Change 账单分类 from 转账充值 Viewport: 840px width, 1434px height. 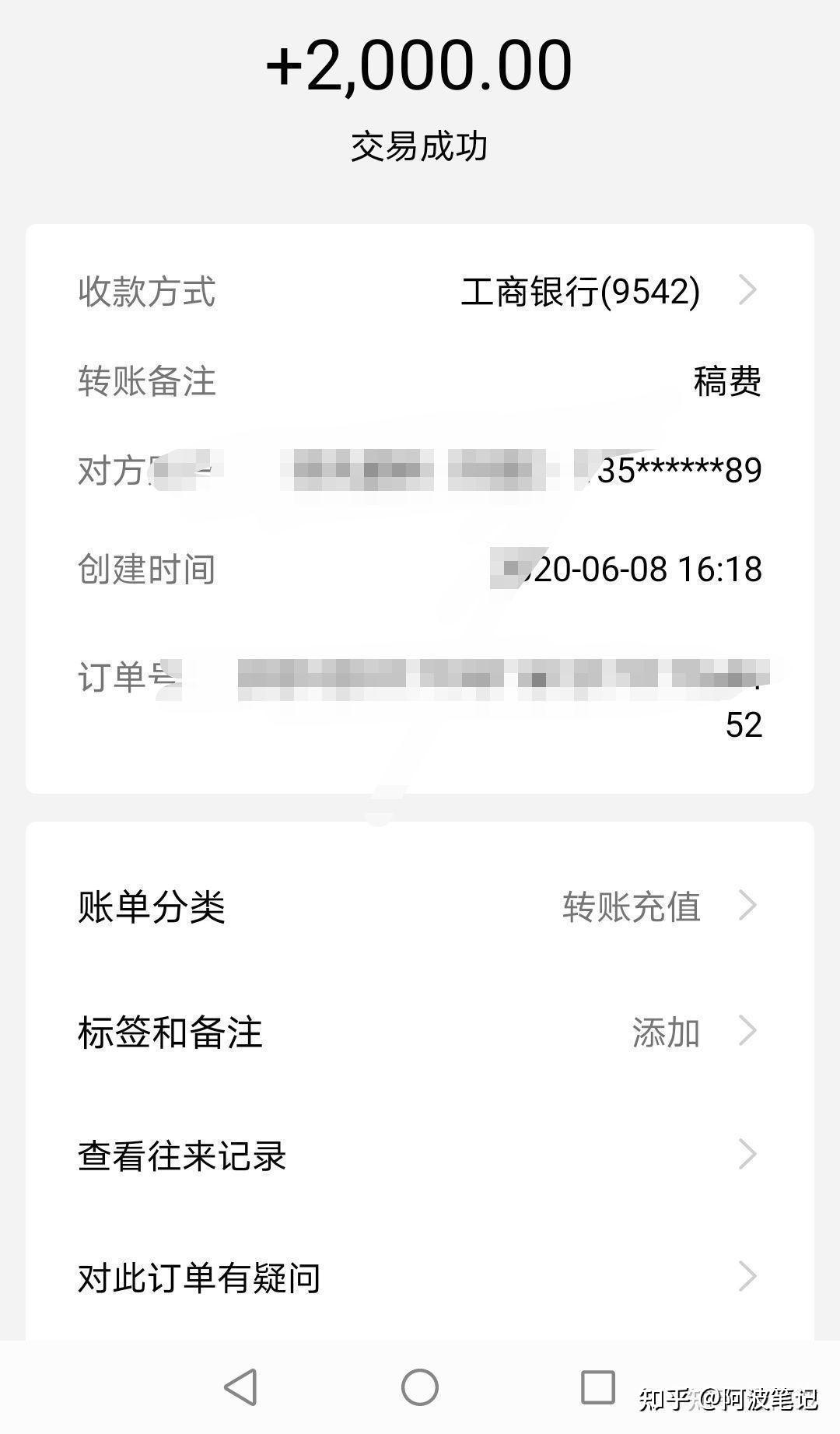point(420,906)
